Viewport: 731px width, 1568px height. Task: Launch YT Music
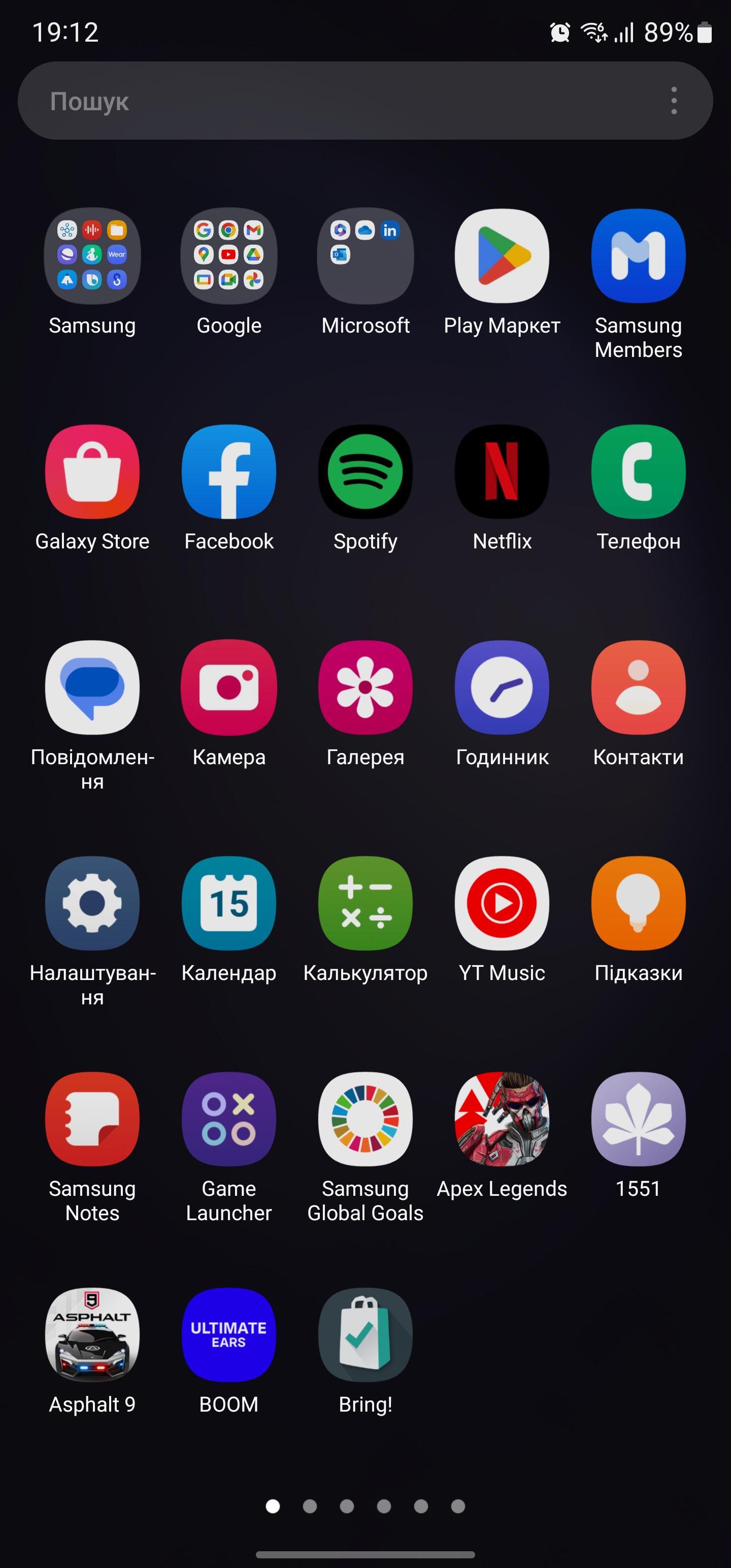pyautogui.click(x=502, y=903)
